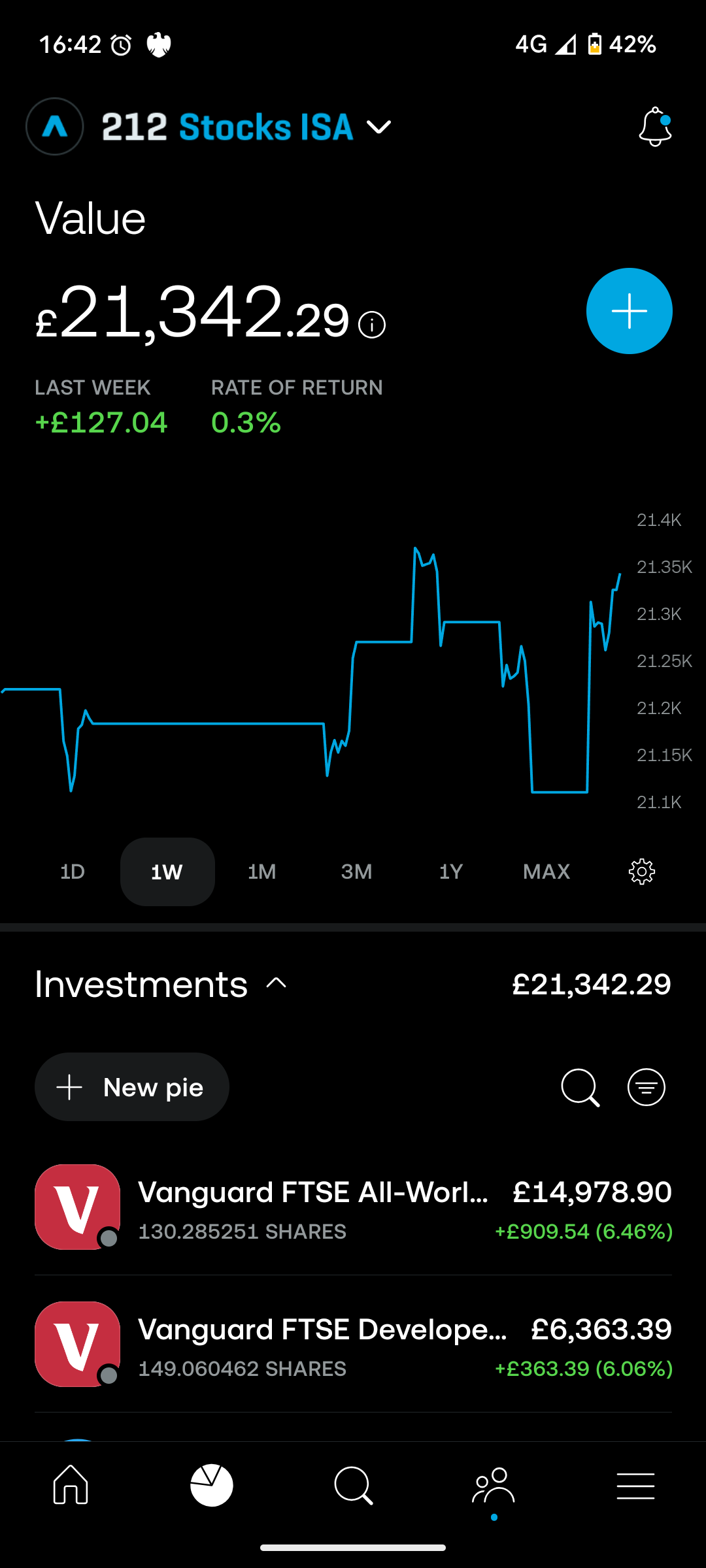This screenshot has height=1568, width=706.
Task: Switch chart to 1D range
Action: pyautogui.click(x=73, y=872)
